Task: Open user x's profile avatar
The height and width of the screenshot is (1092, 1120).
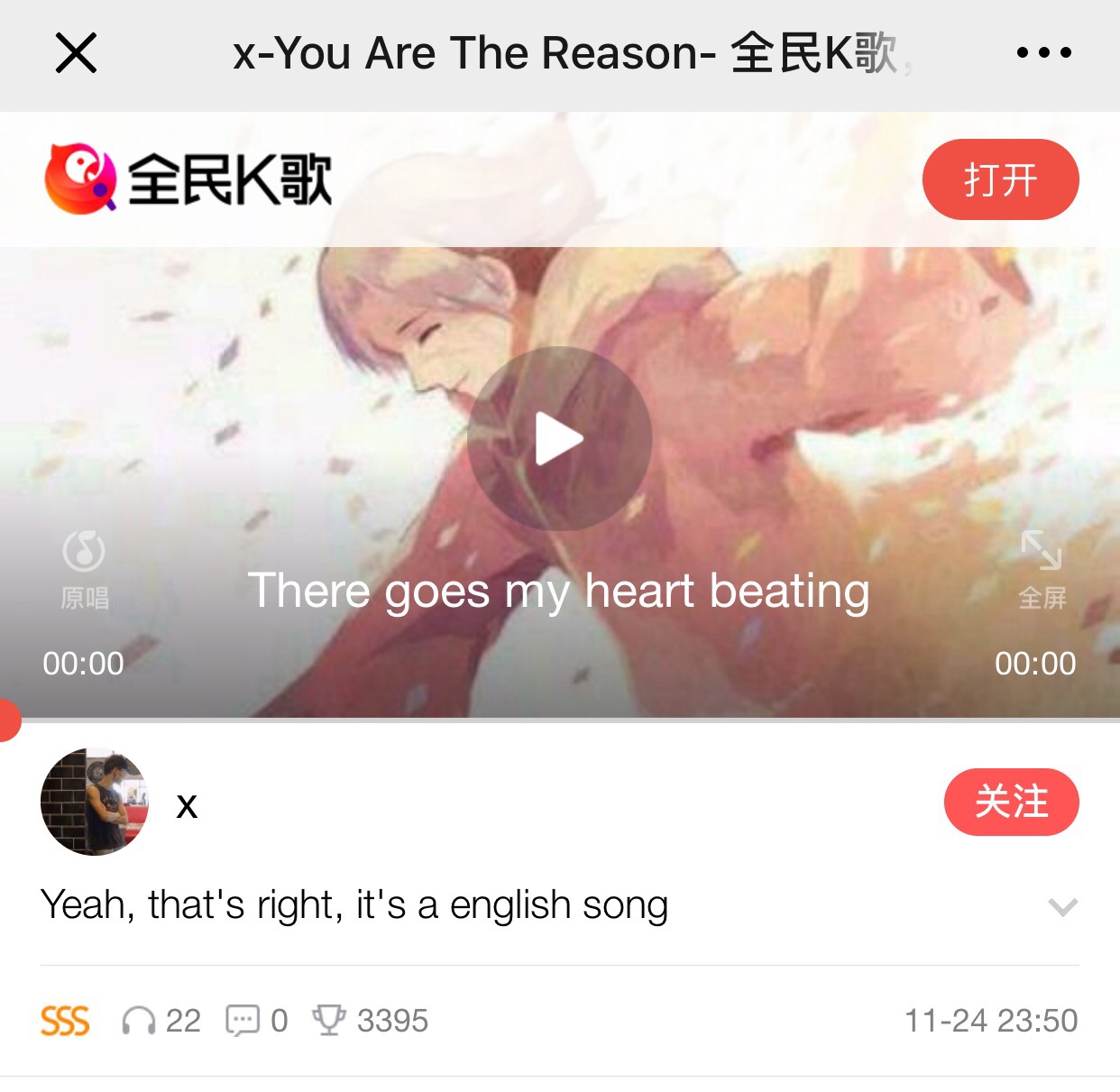Action: click(95, 802)
